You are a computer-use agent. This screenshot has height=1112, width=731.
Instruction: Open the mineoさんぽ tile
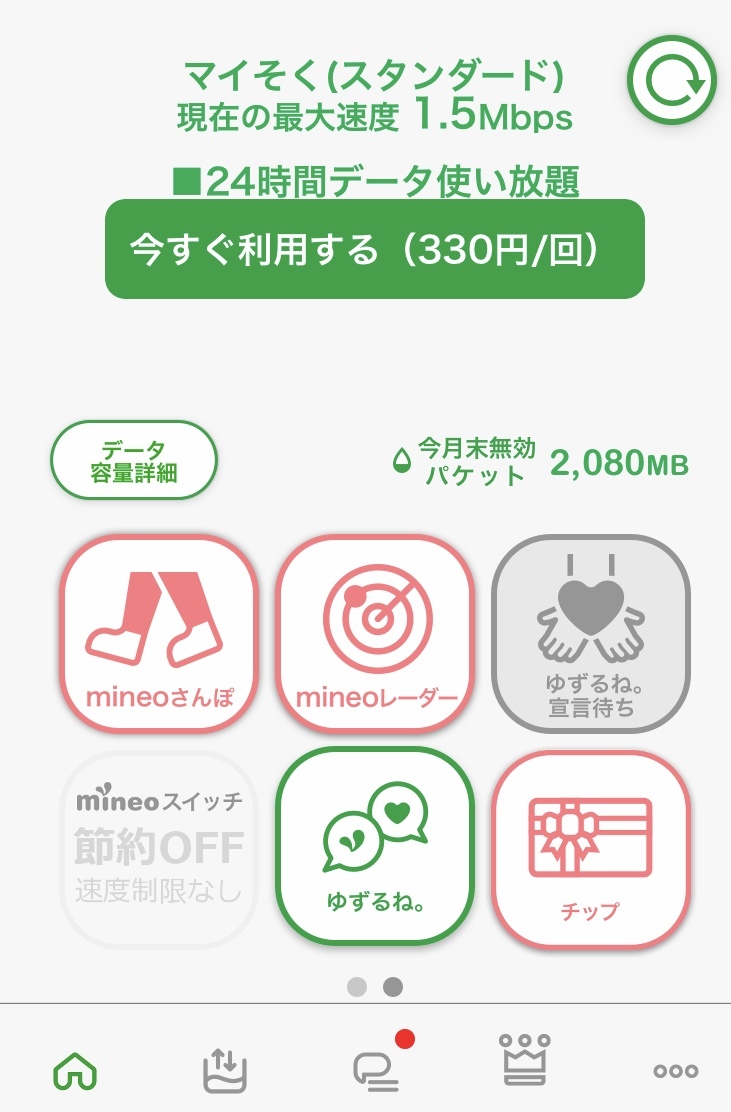(x=159, y=633)
